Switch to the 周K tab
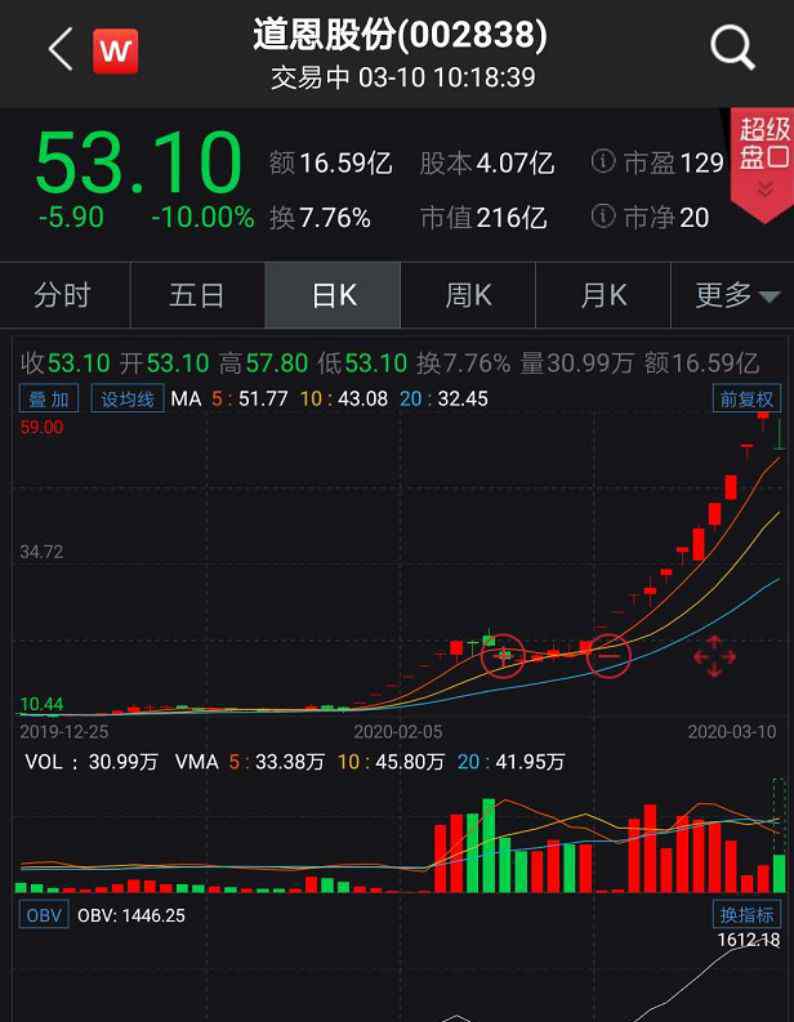This screenshot has width=794, height=1022. coord(468,295)
